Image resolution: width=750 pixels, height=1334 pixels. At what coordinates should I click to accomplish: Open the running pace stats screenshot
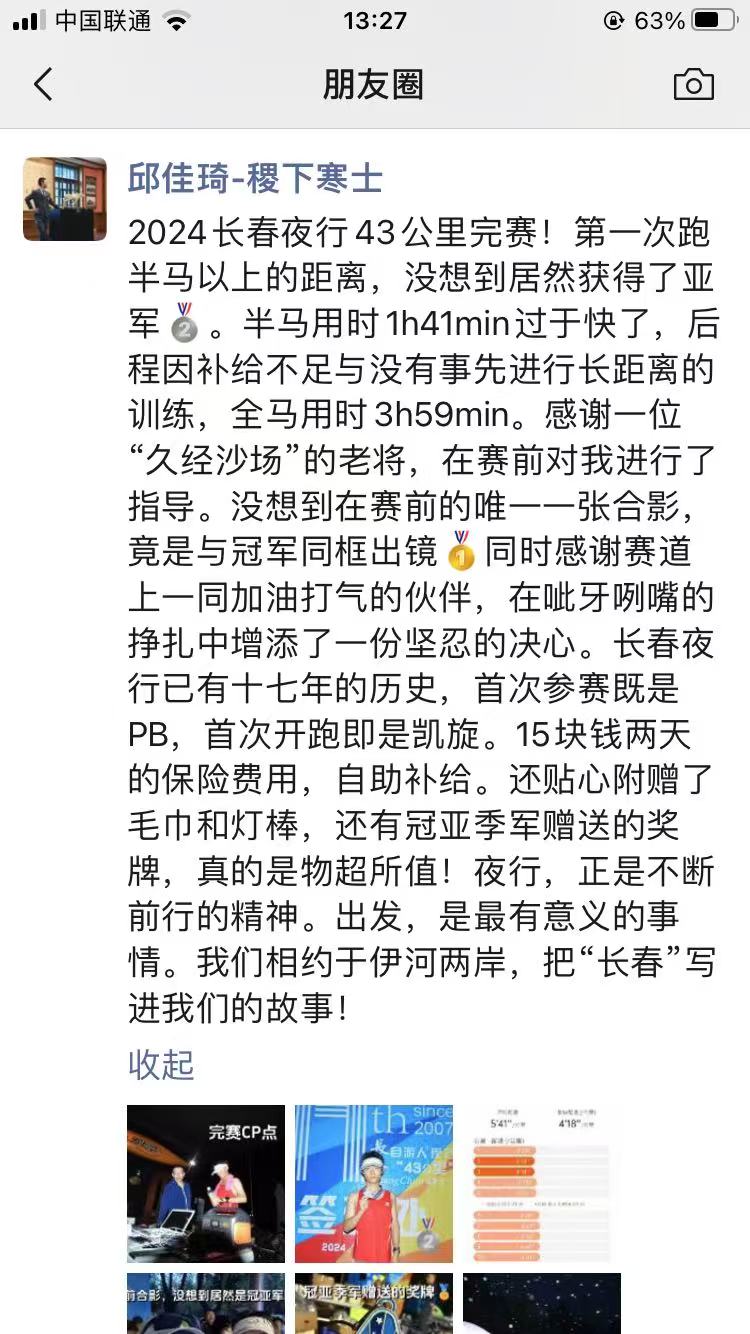[541, 1183]
